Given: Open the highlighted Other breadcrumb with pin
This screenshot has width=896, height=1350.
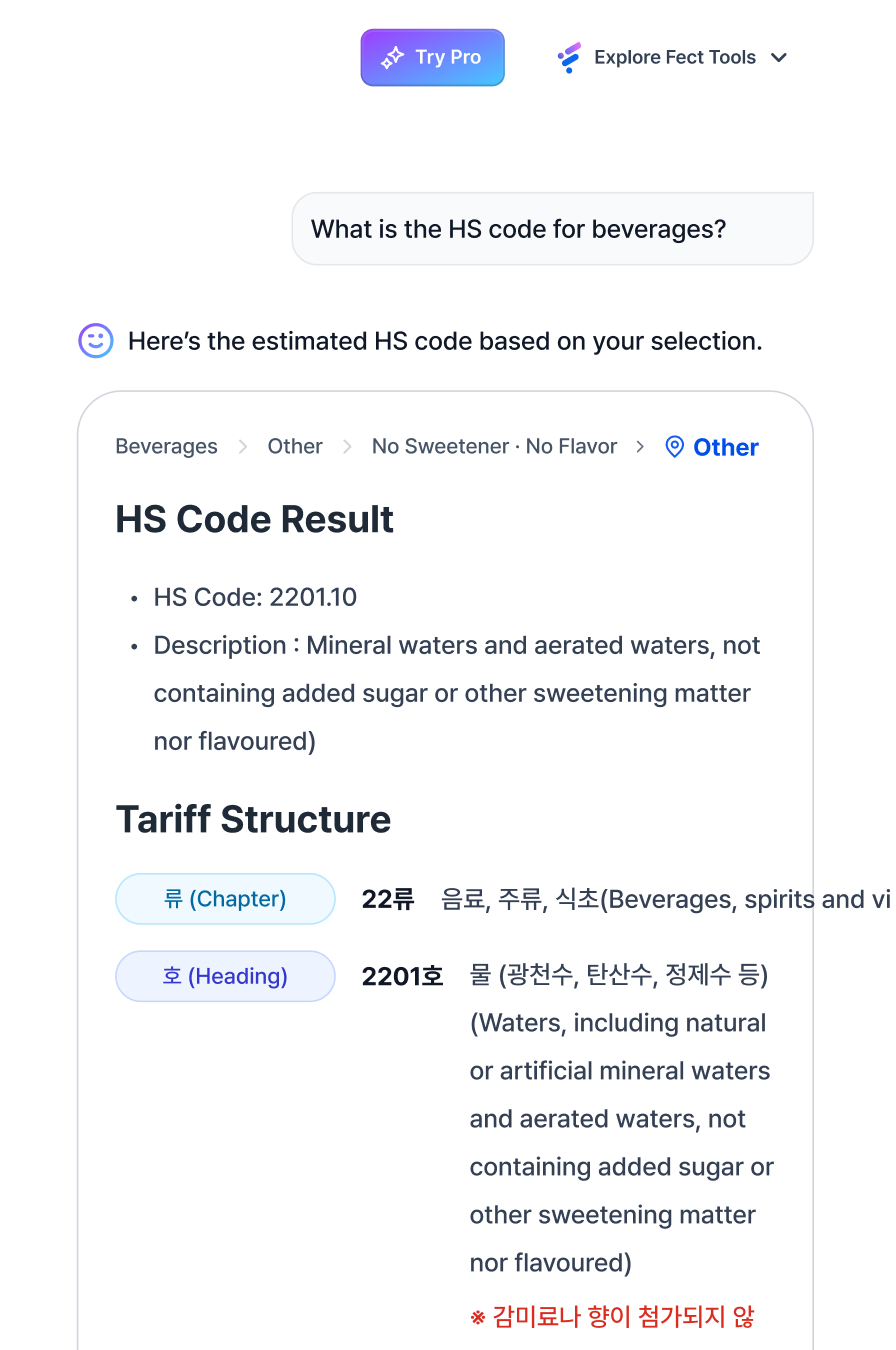Looking at the screenshot, I should (x=713, y=448).
